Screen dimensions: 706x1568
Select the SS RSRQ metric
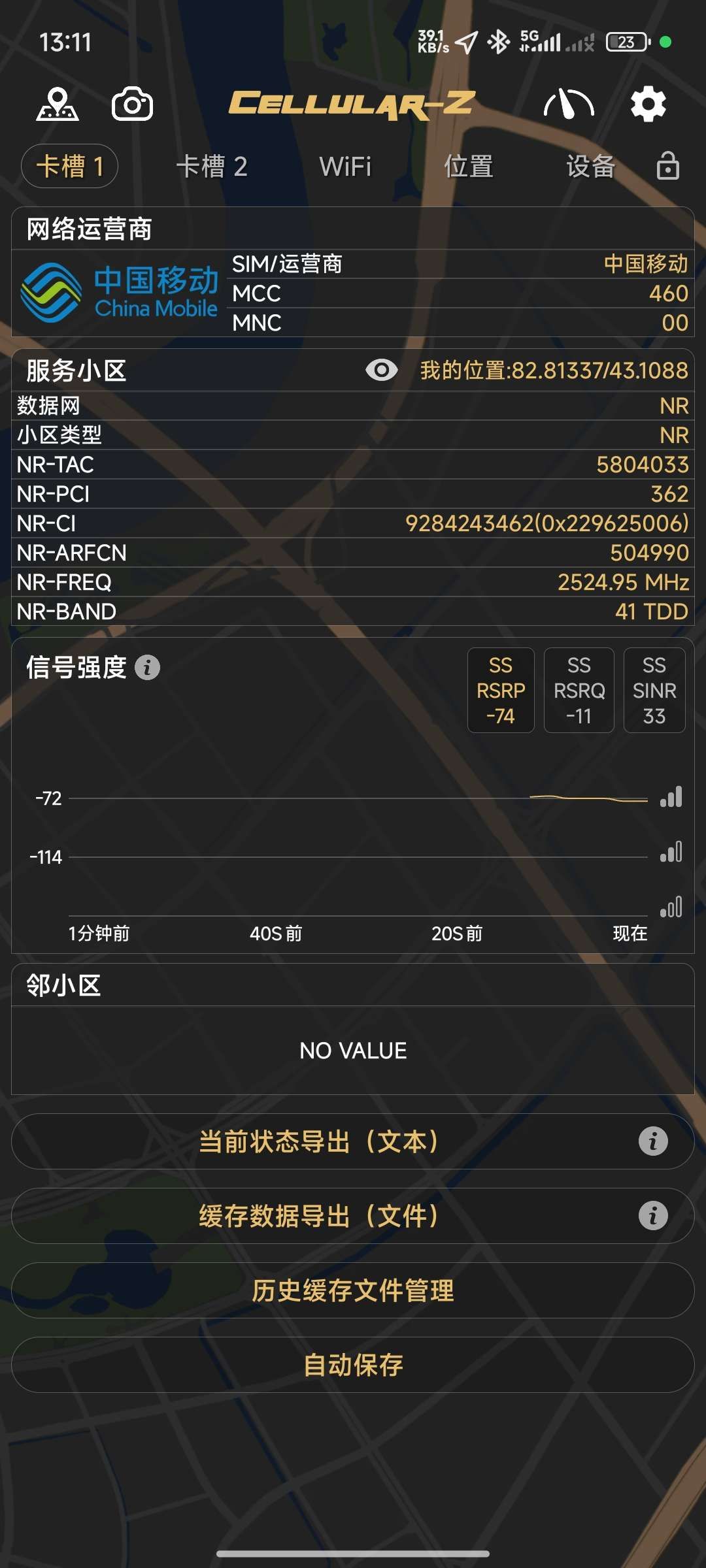(x=579, y=691)
